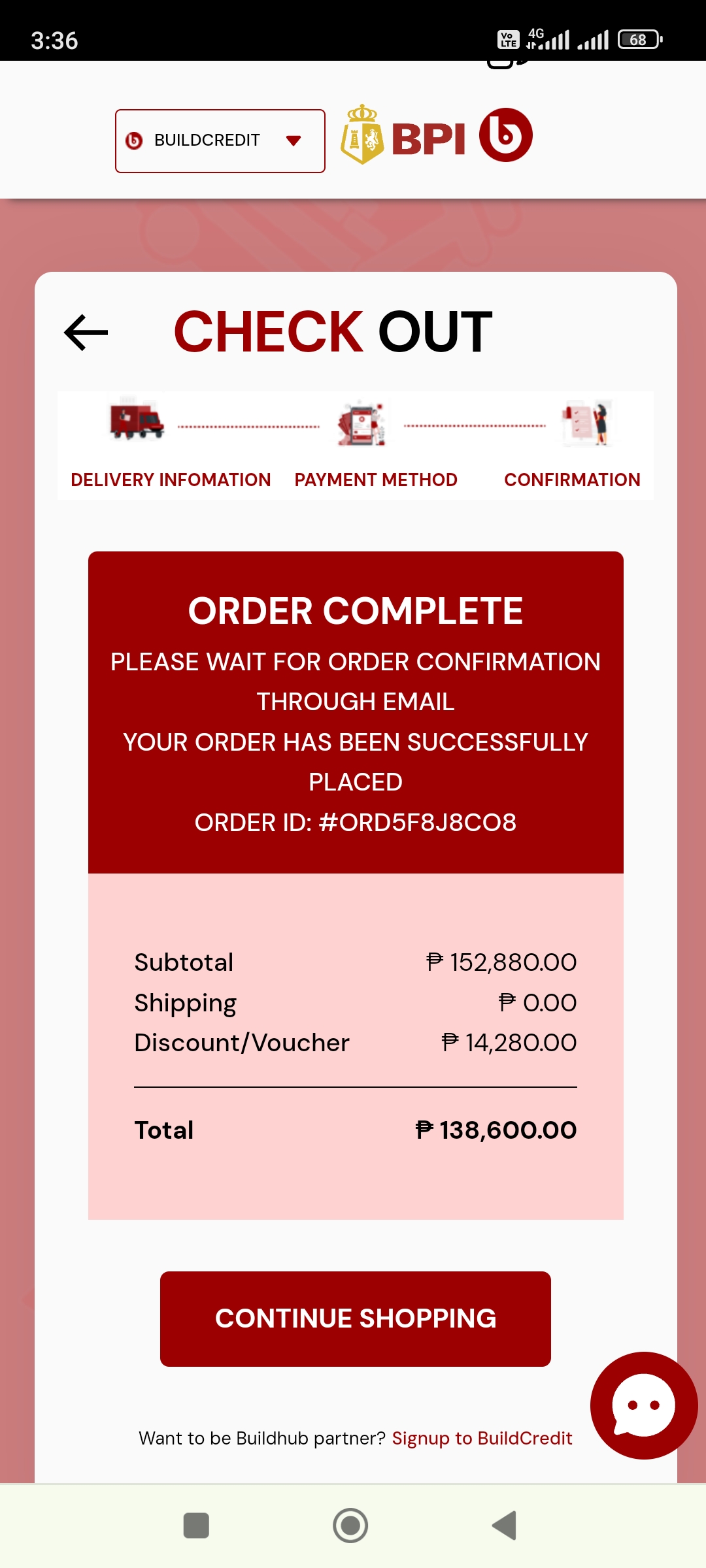Screen dimensions: 706x1568
Task: Go back using the checkout arrow
Action: 86,333
